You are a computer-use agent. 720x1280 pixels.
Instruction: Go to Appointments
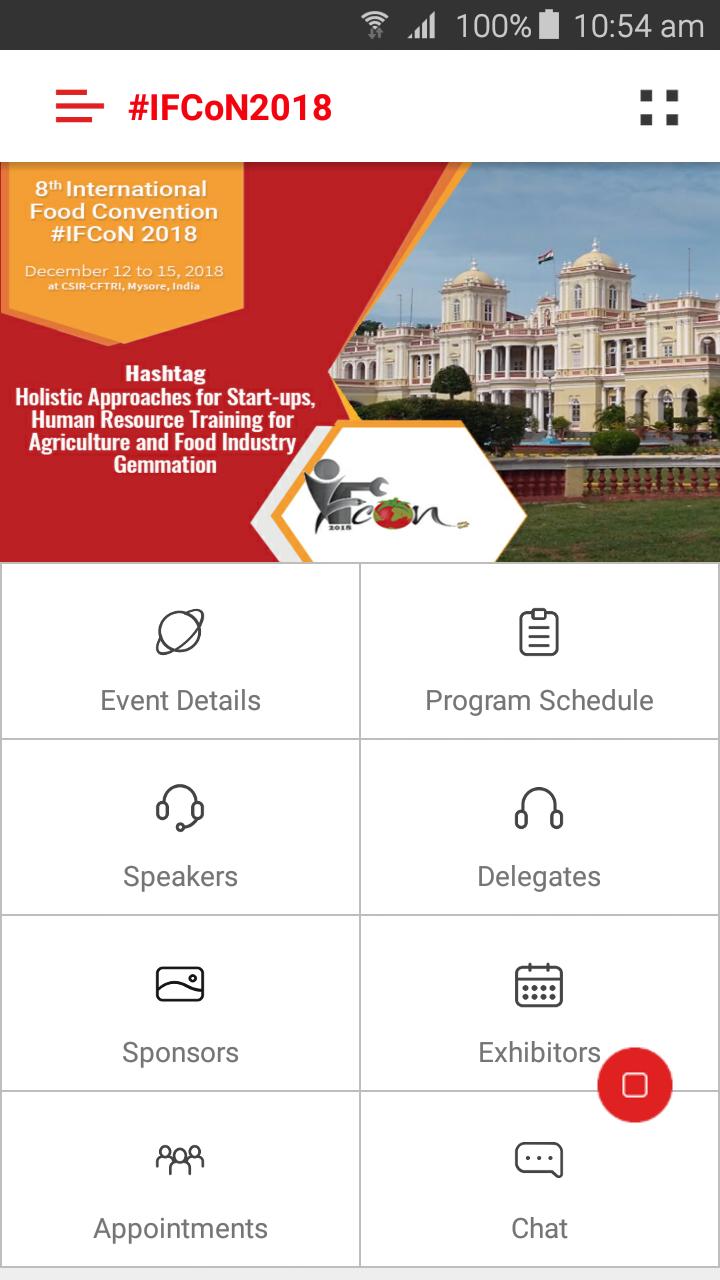180,1180
